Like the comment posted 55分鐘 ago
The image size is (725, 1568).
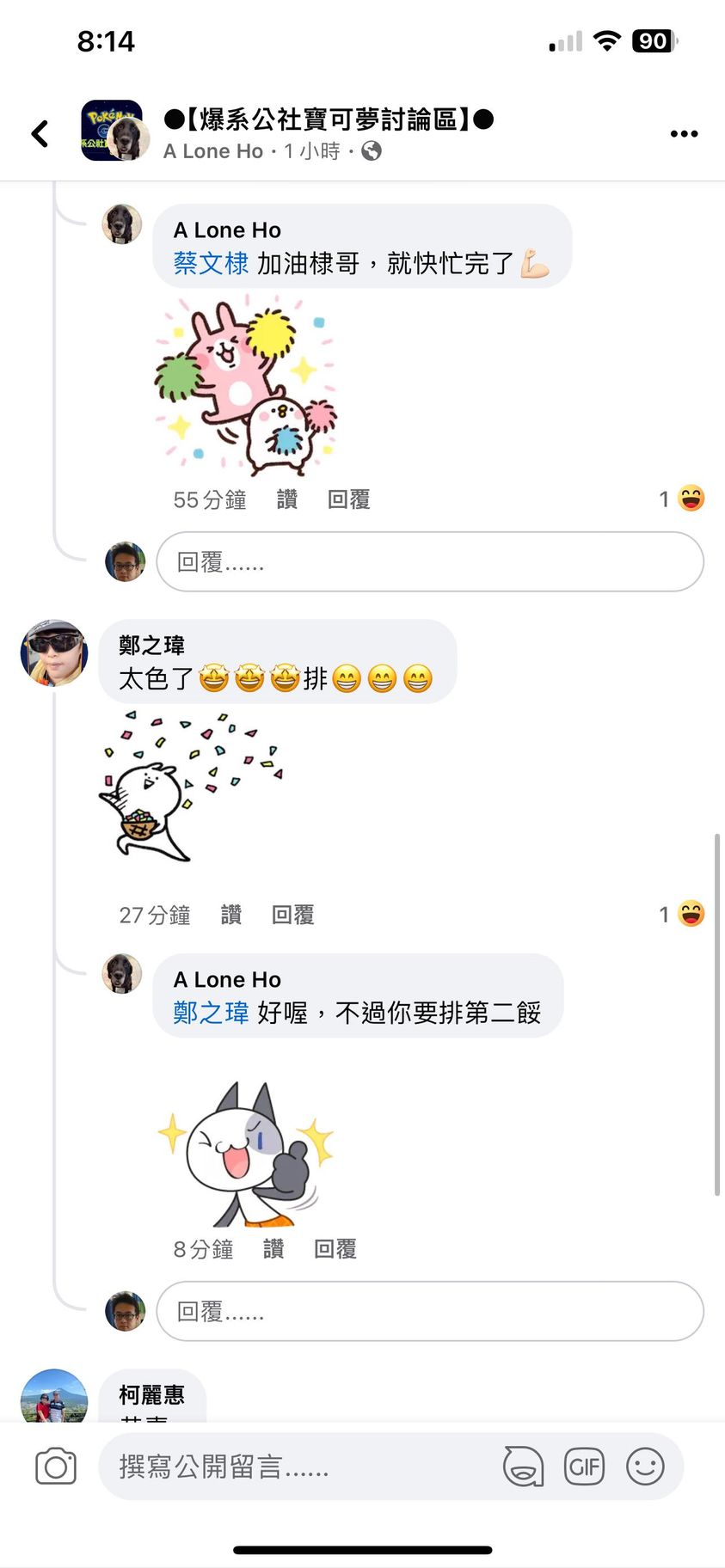(286, 499)
